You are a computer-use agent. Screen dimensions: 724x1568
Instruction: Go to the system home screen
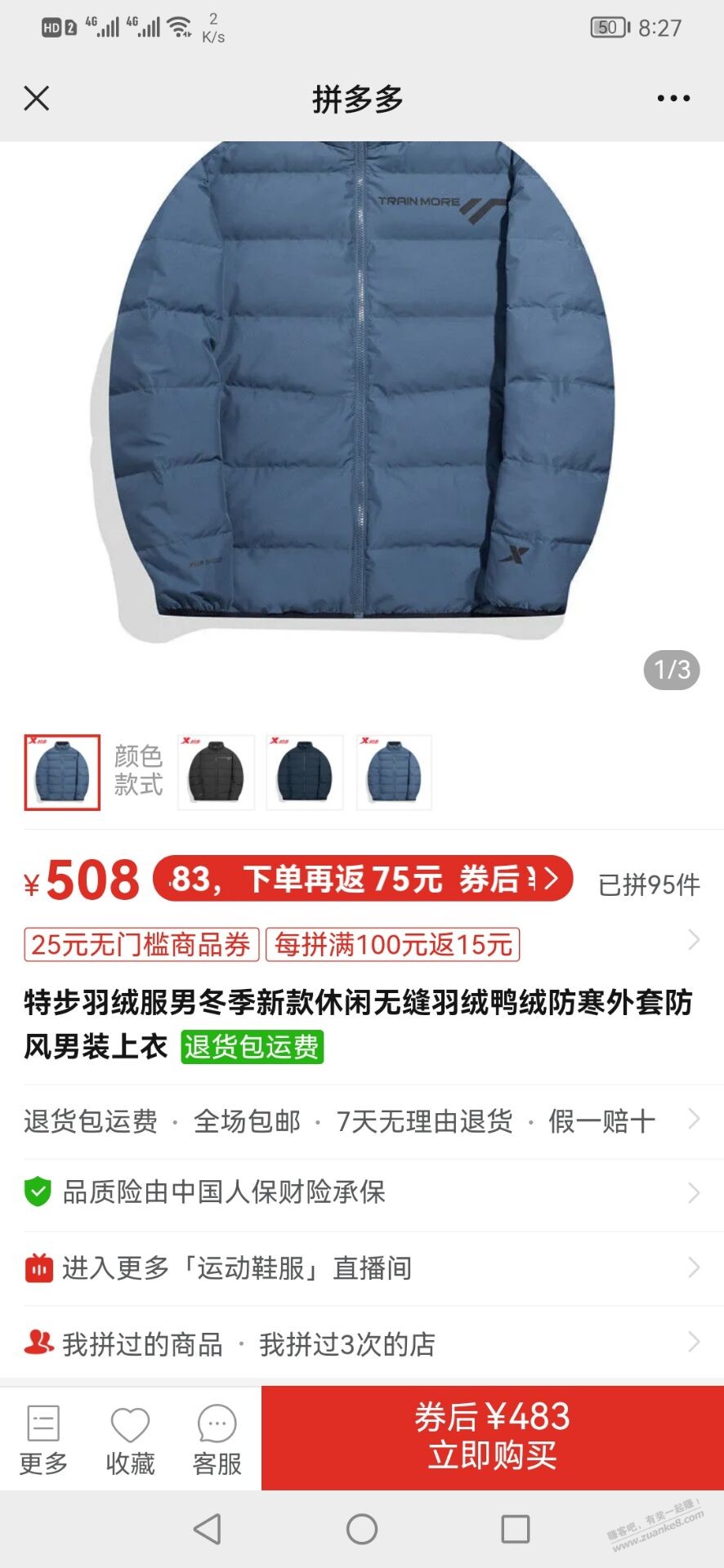(362, 1529)
